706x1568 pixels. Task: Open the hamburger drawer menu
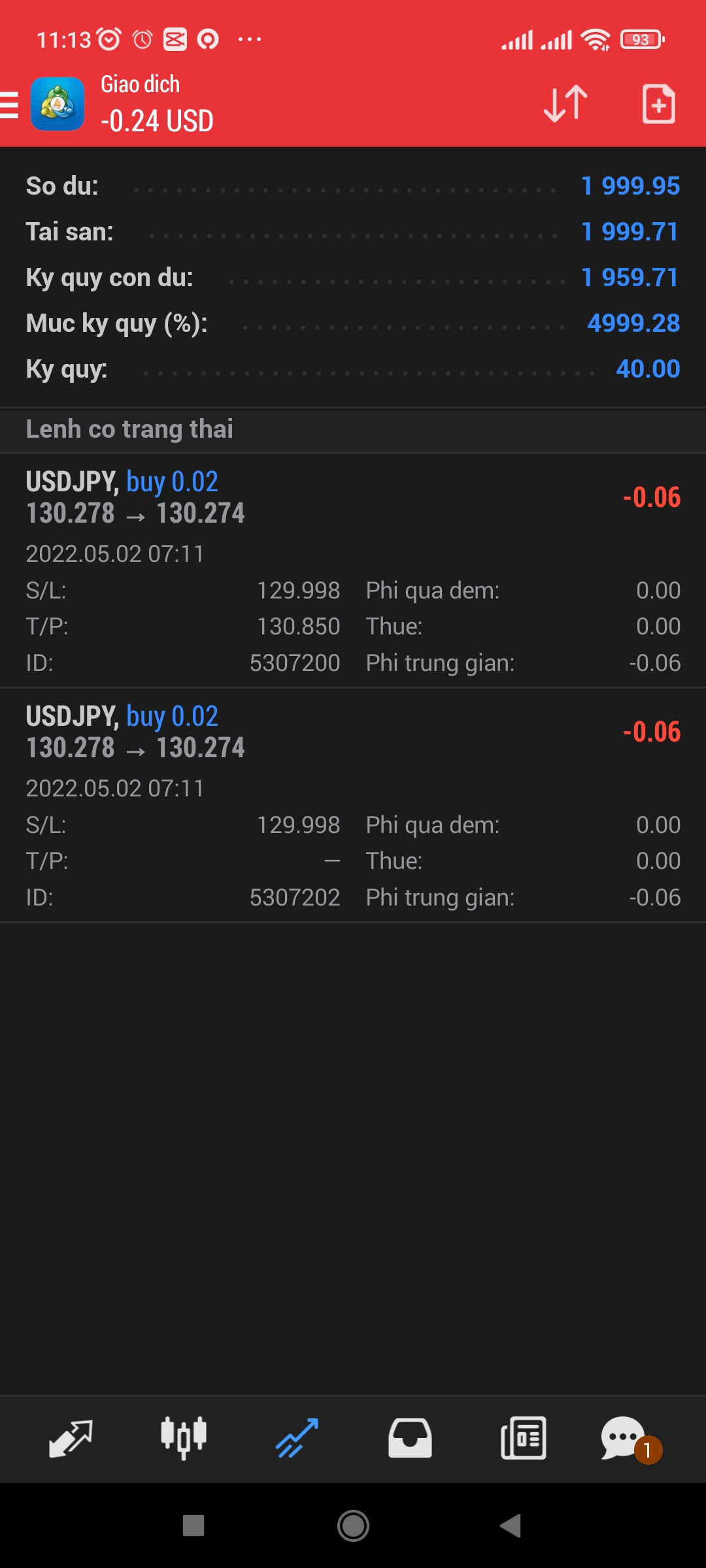10,105
